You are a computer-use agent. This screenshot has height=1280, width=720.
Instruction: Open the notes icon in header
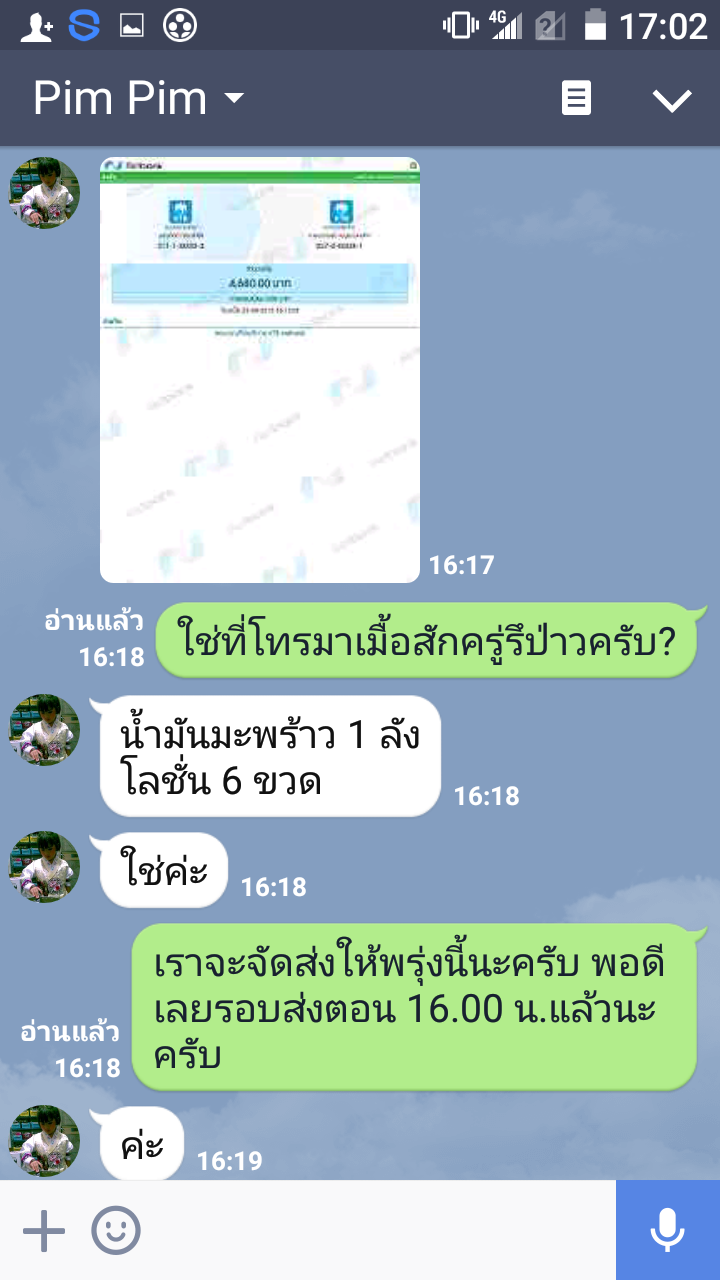(x=576, y=98)
